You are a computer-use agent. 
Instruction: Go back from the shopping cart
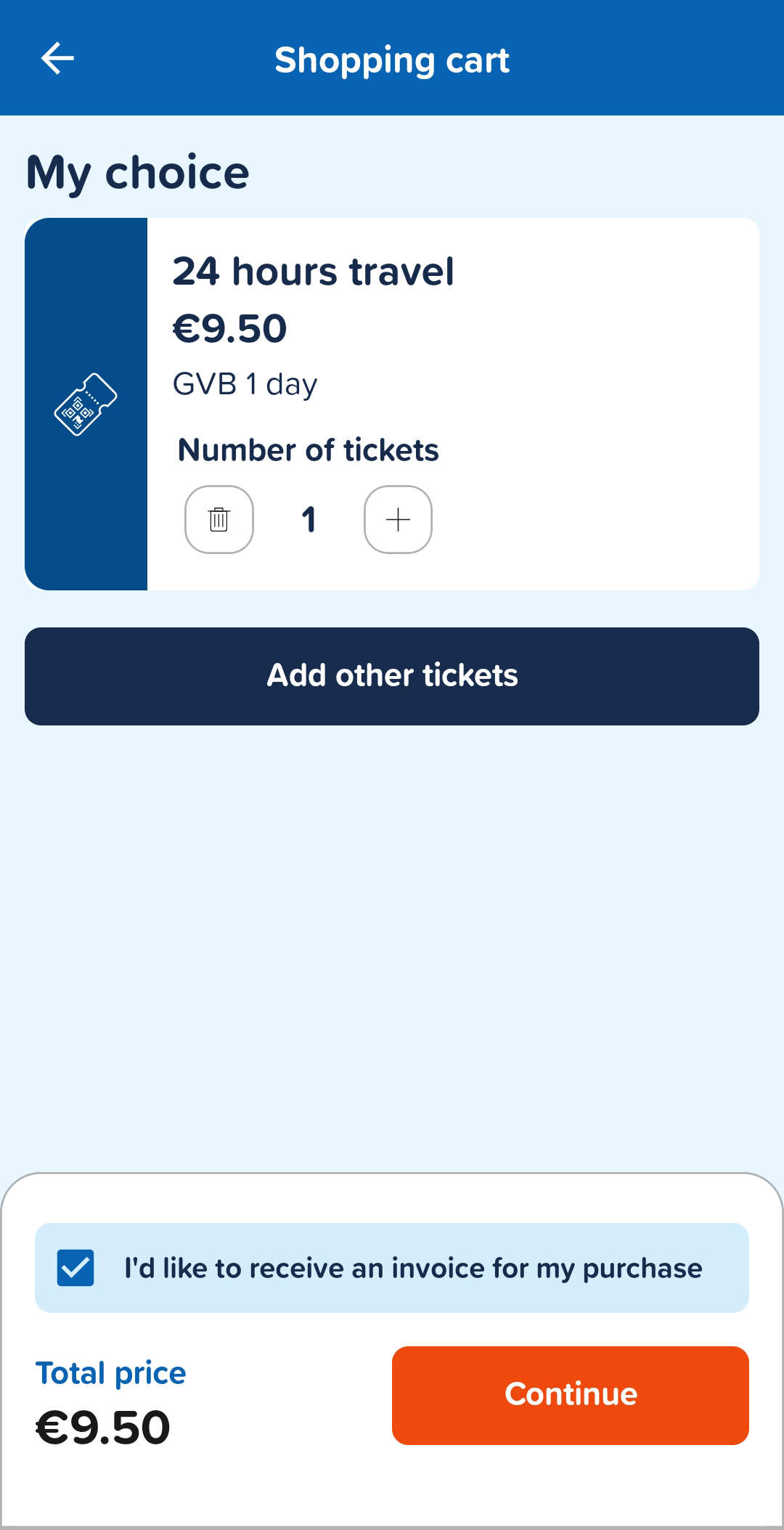(57, 59)
